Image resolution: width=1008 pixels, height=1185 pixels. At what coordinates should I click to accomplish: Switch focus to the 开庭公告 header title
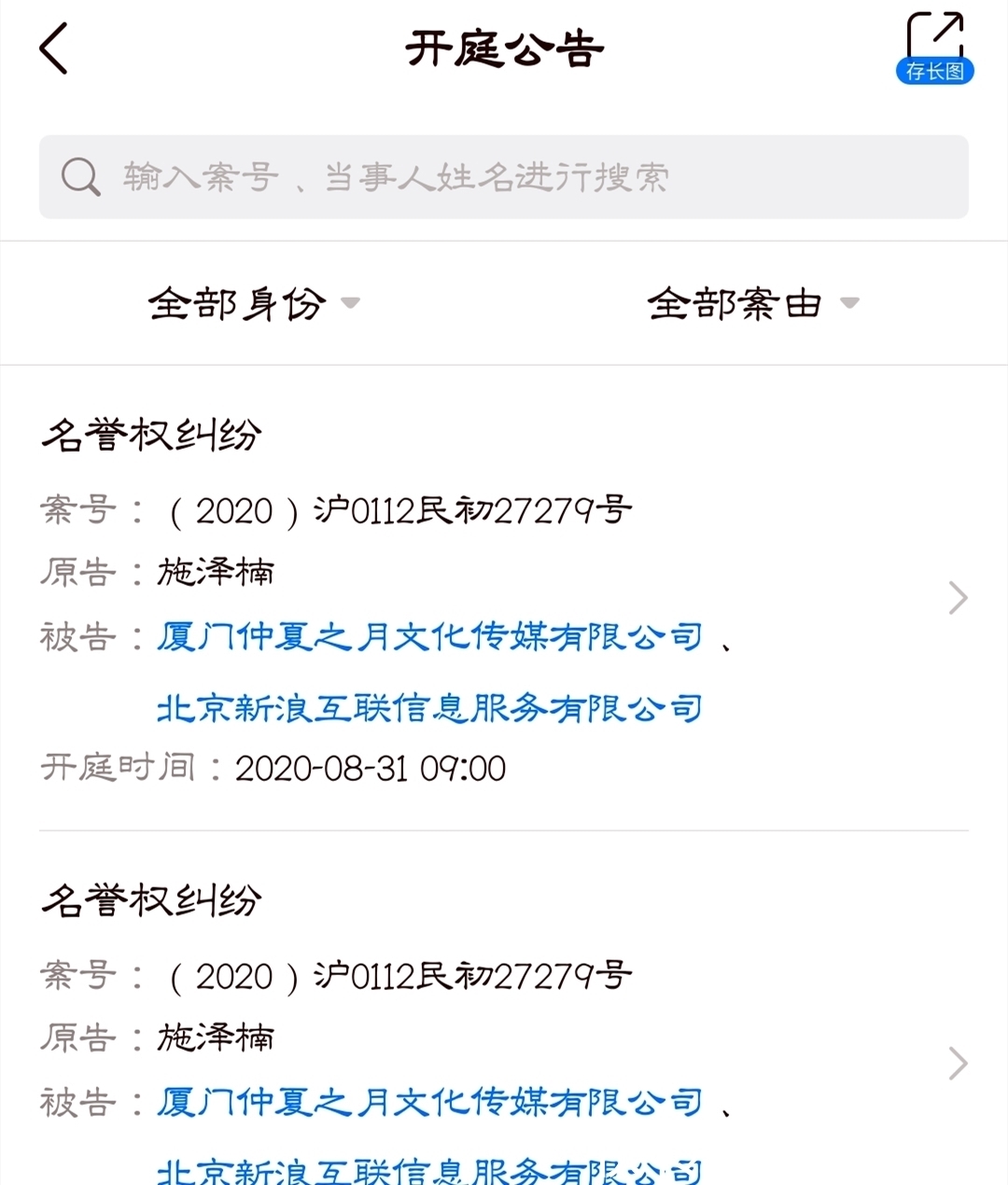[504, 49]
